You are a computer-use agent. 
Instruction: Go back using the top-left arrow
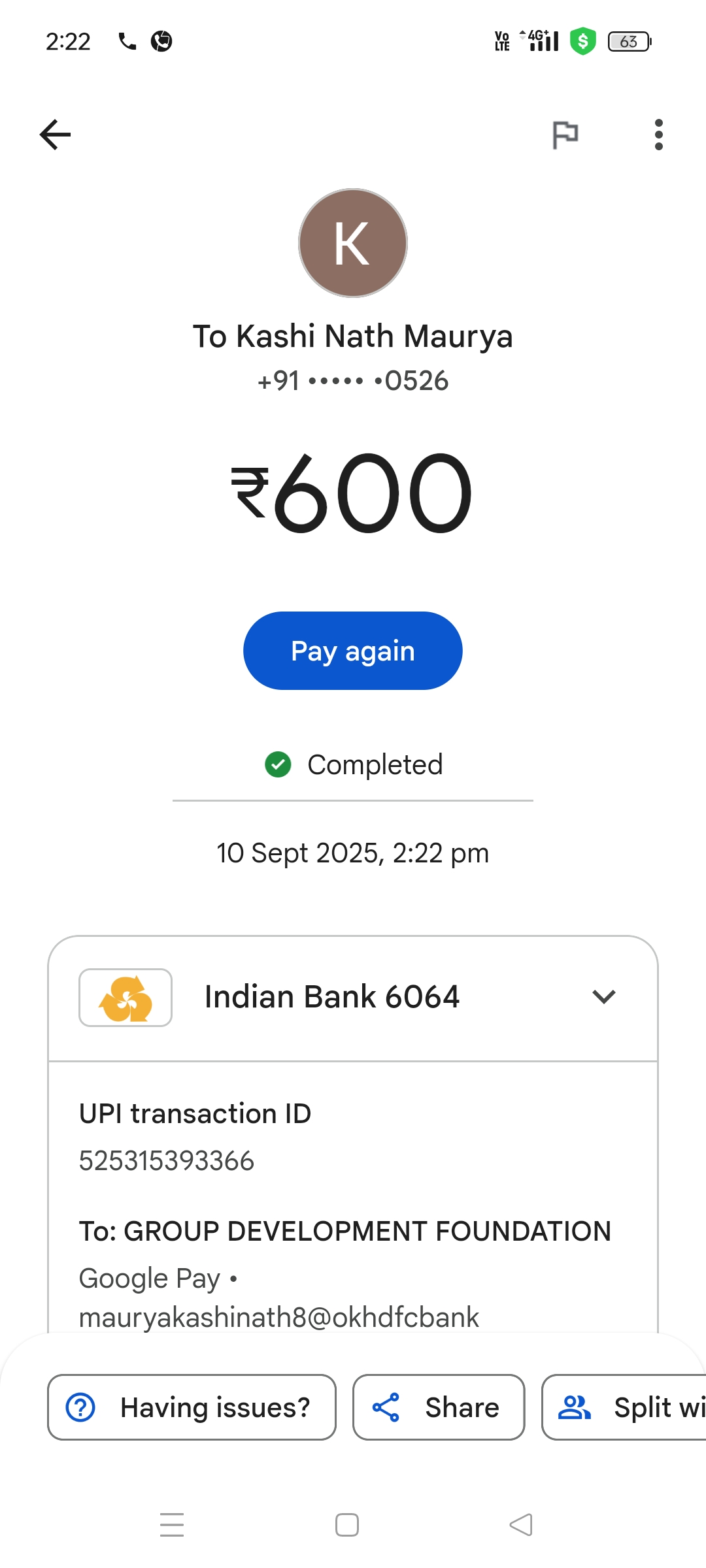pos(55,135)
